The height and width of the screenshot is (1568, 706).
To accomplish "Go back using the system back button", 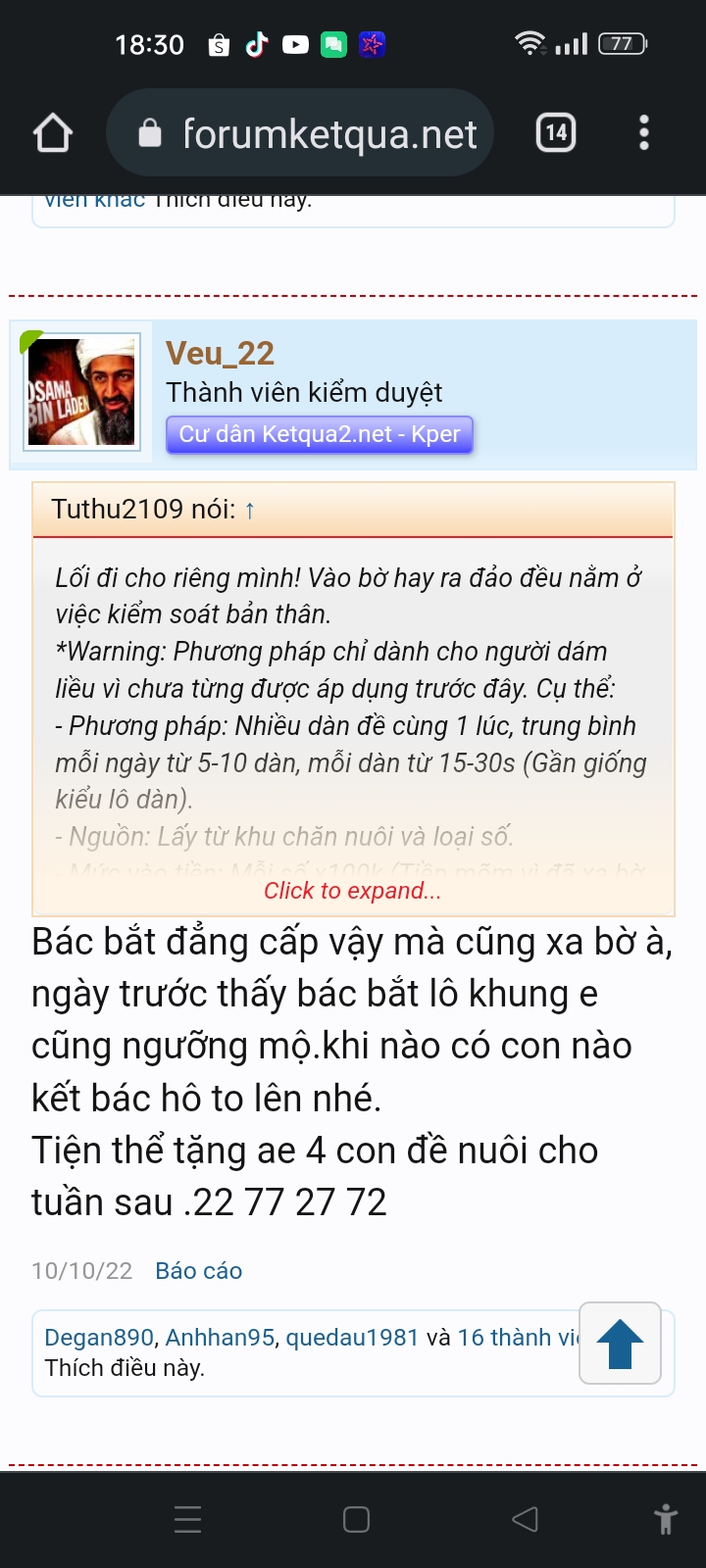I will 525,1520.
